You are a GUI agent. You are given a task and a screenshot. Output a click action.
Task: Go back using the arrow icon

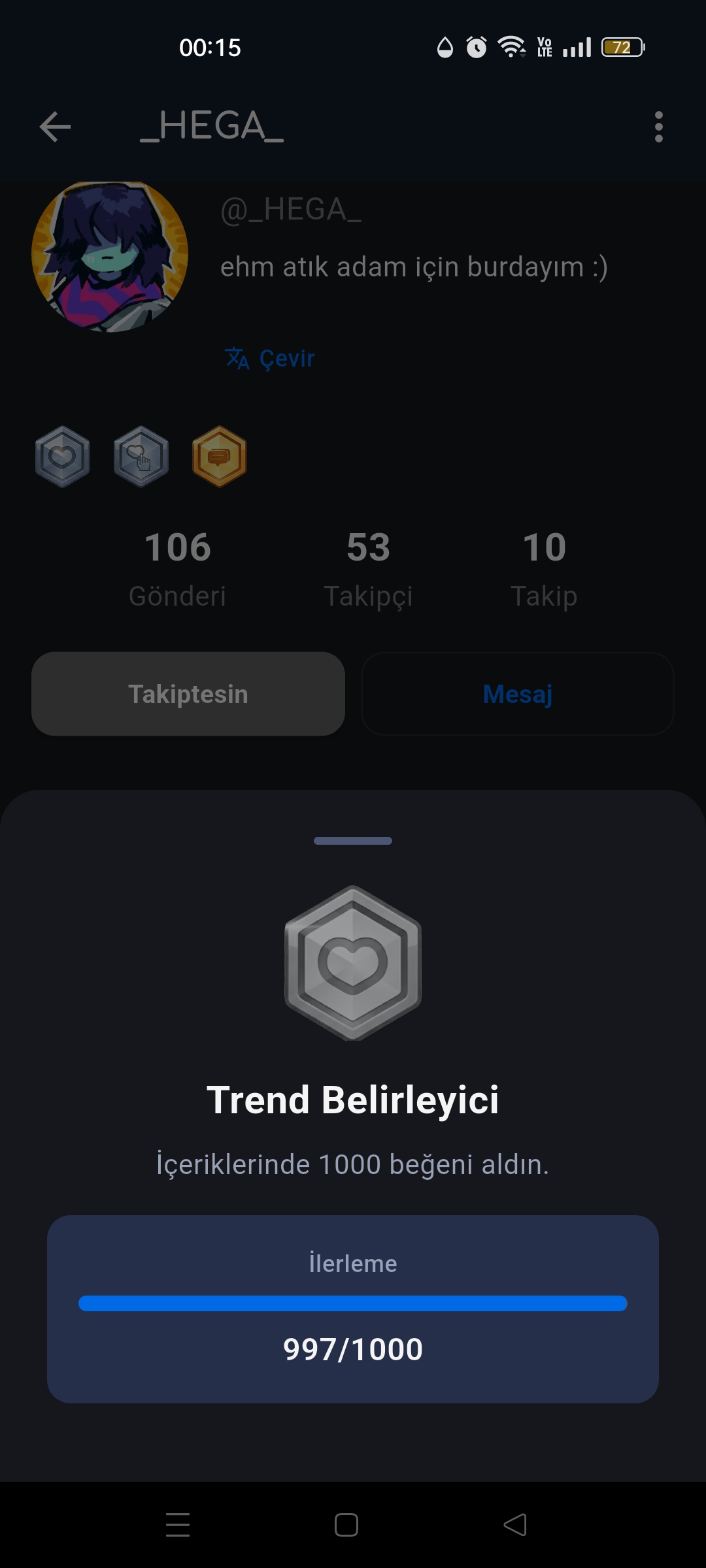[x=55, y=126]
